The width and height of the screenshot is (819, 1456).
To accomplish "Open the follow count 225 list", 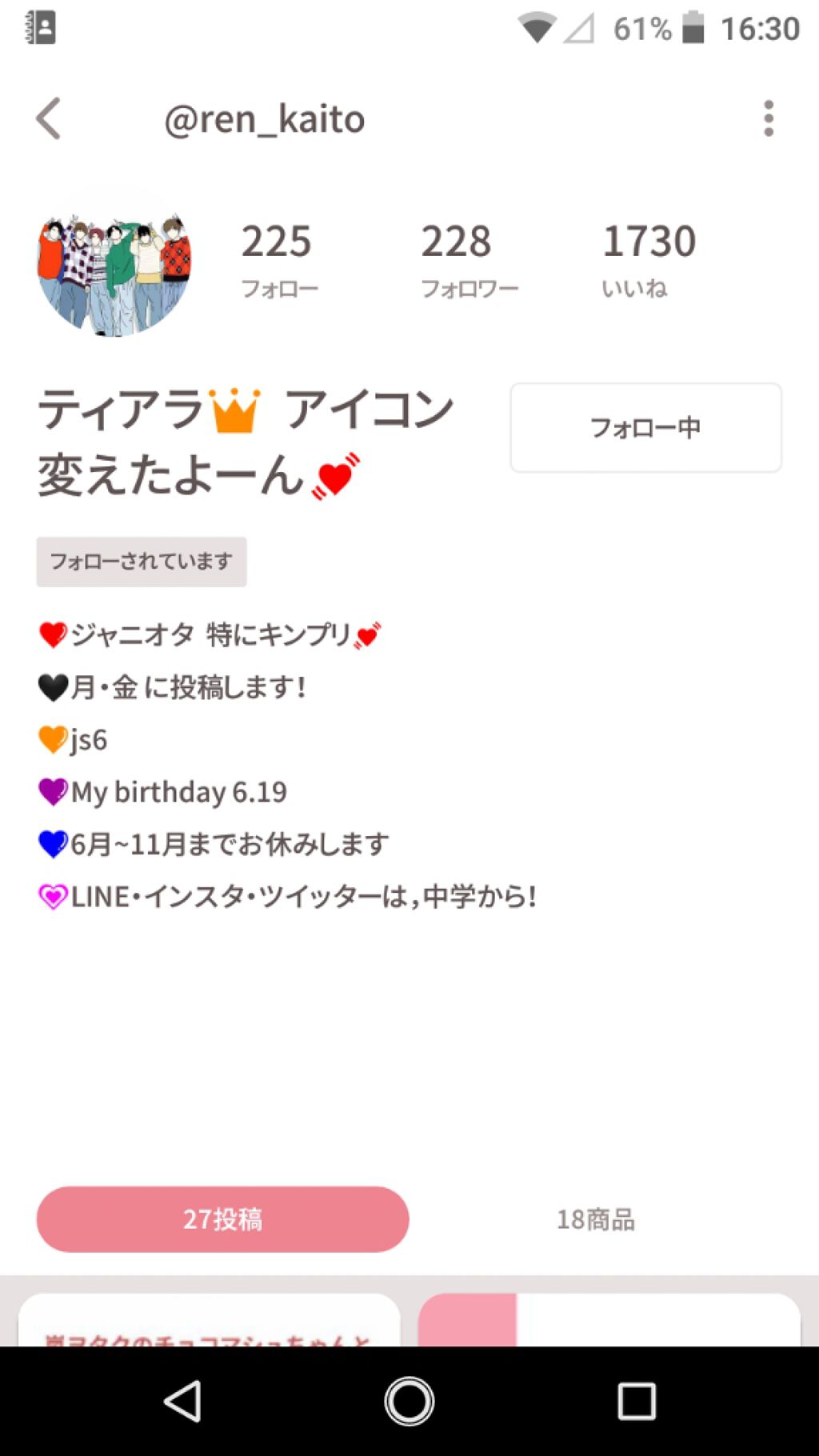I will click(278, 256).
